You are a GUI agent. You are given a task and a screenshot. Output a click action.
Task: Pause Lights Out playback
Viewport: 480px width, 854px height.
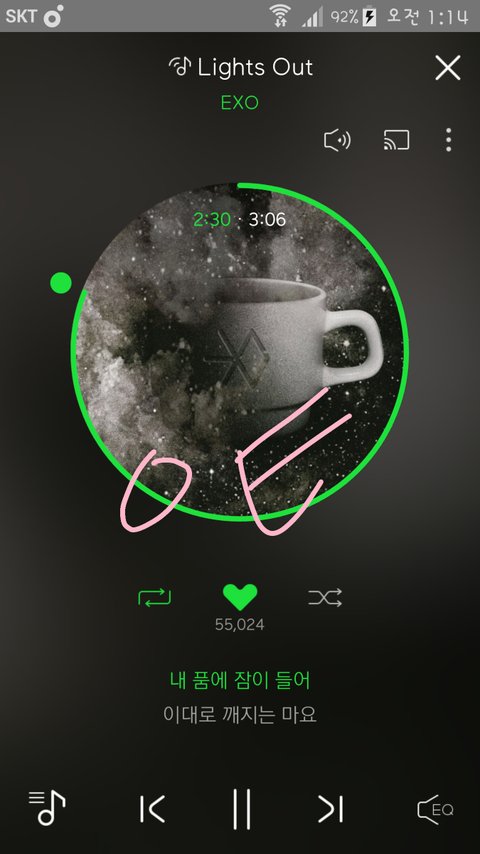241,809
